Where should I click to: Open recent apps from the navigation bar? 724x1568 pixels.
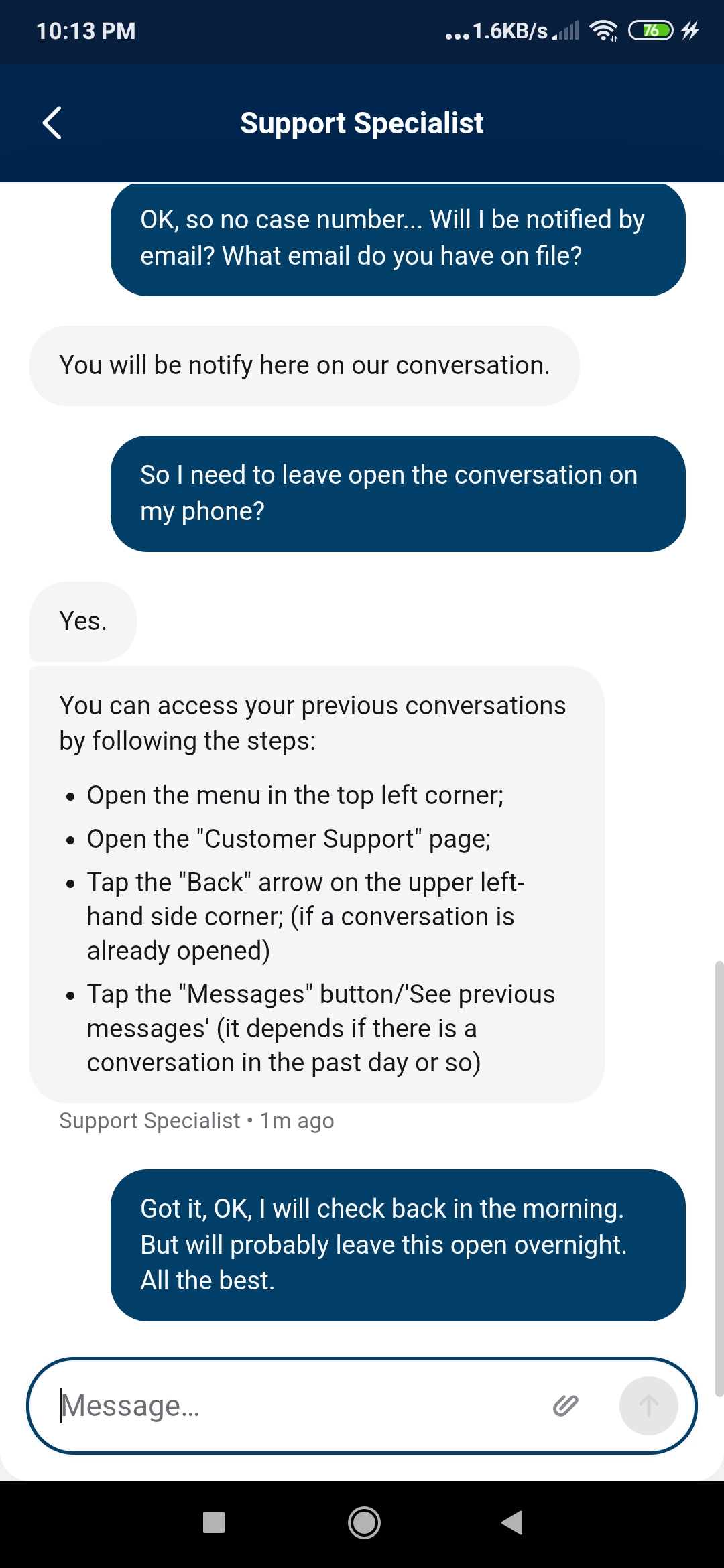pos(214,1522)
